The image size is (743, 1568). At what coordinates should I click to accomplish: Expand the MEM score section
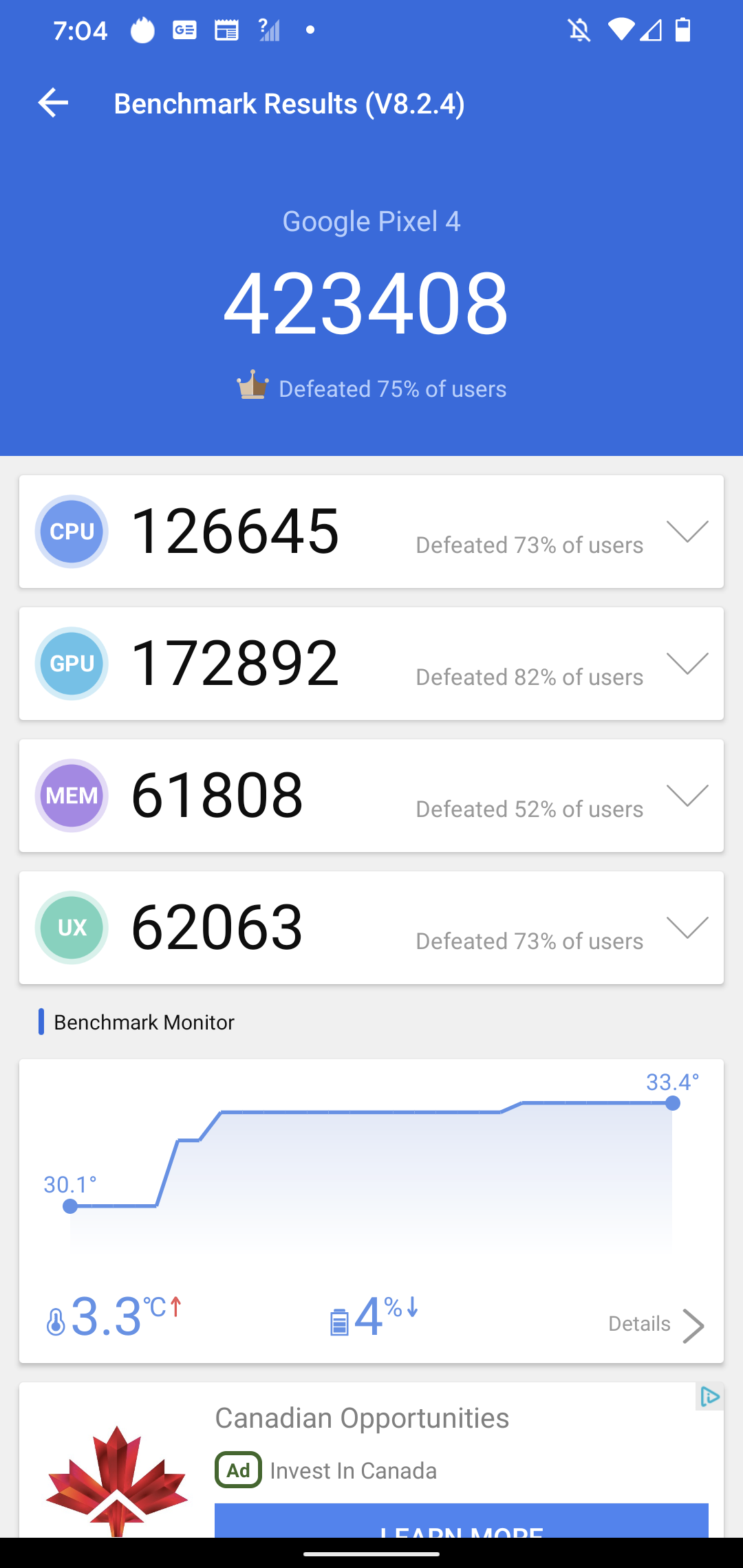(x=687, y=796)
